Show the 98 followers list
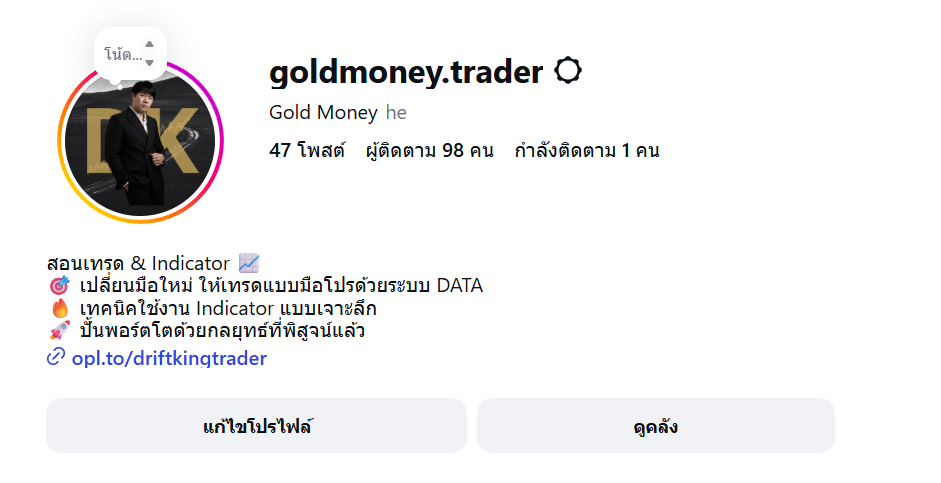This screenshot has width=941, height=483. (430, 150)
